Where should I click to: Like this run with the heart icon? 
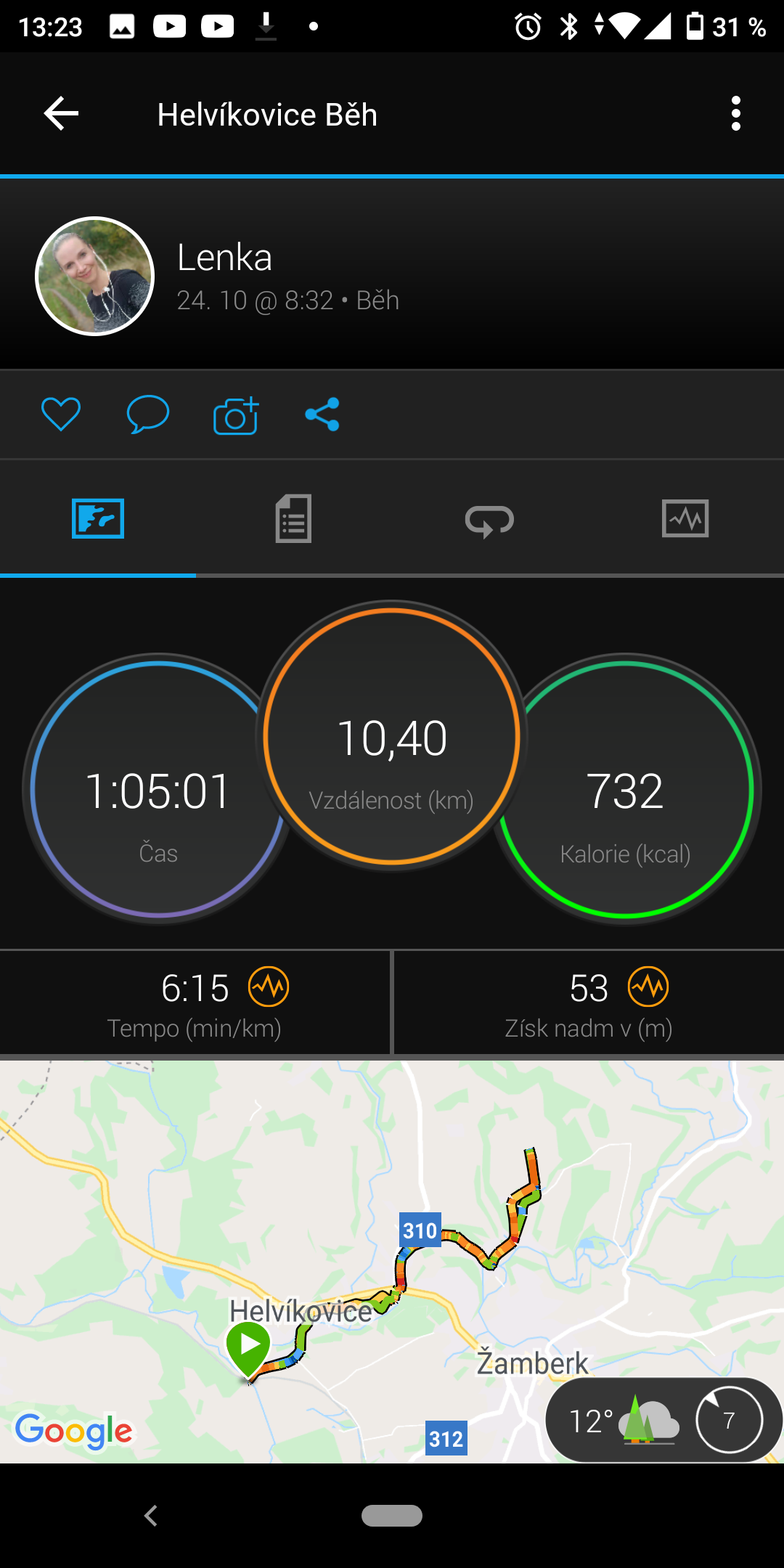click(61, 415)
